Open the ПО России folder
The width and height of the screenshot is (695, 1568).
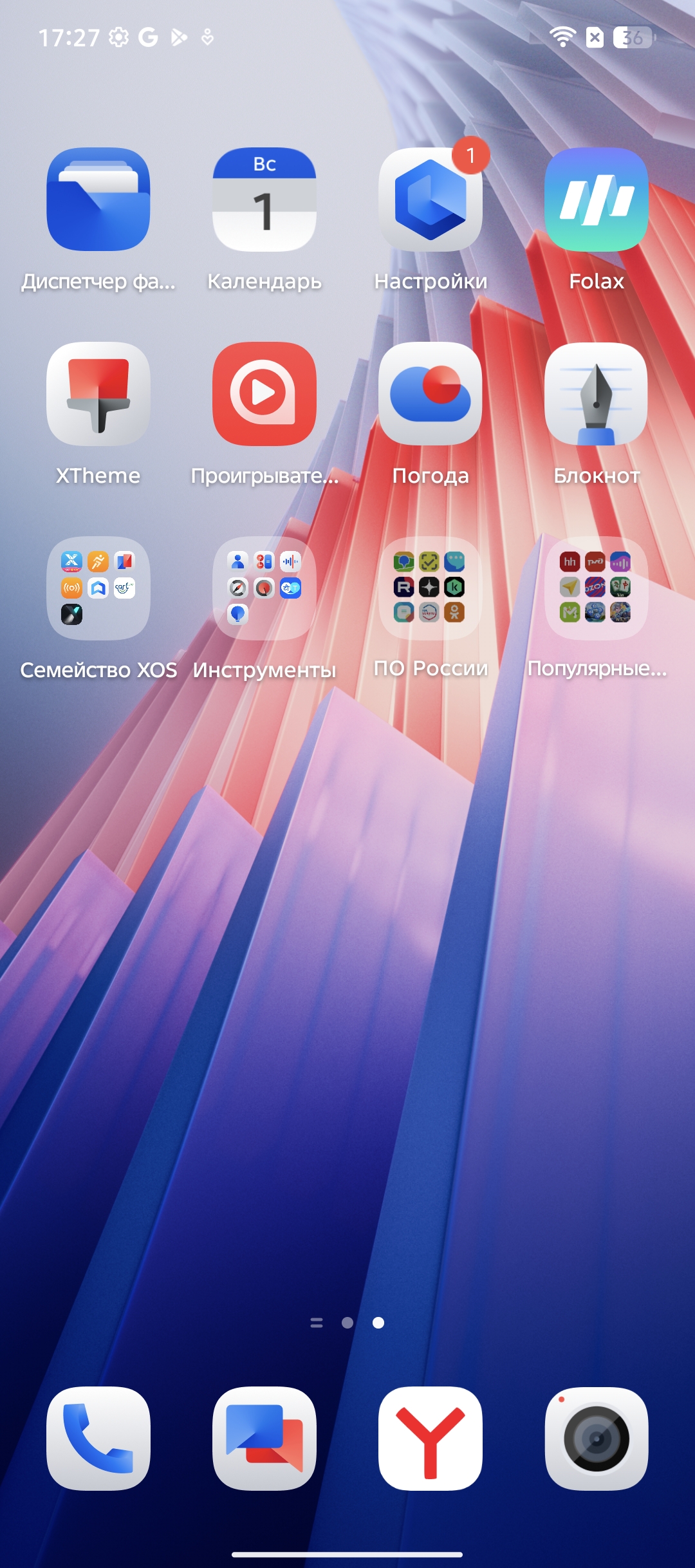coord(431,588)
